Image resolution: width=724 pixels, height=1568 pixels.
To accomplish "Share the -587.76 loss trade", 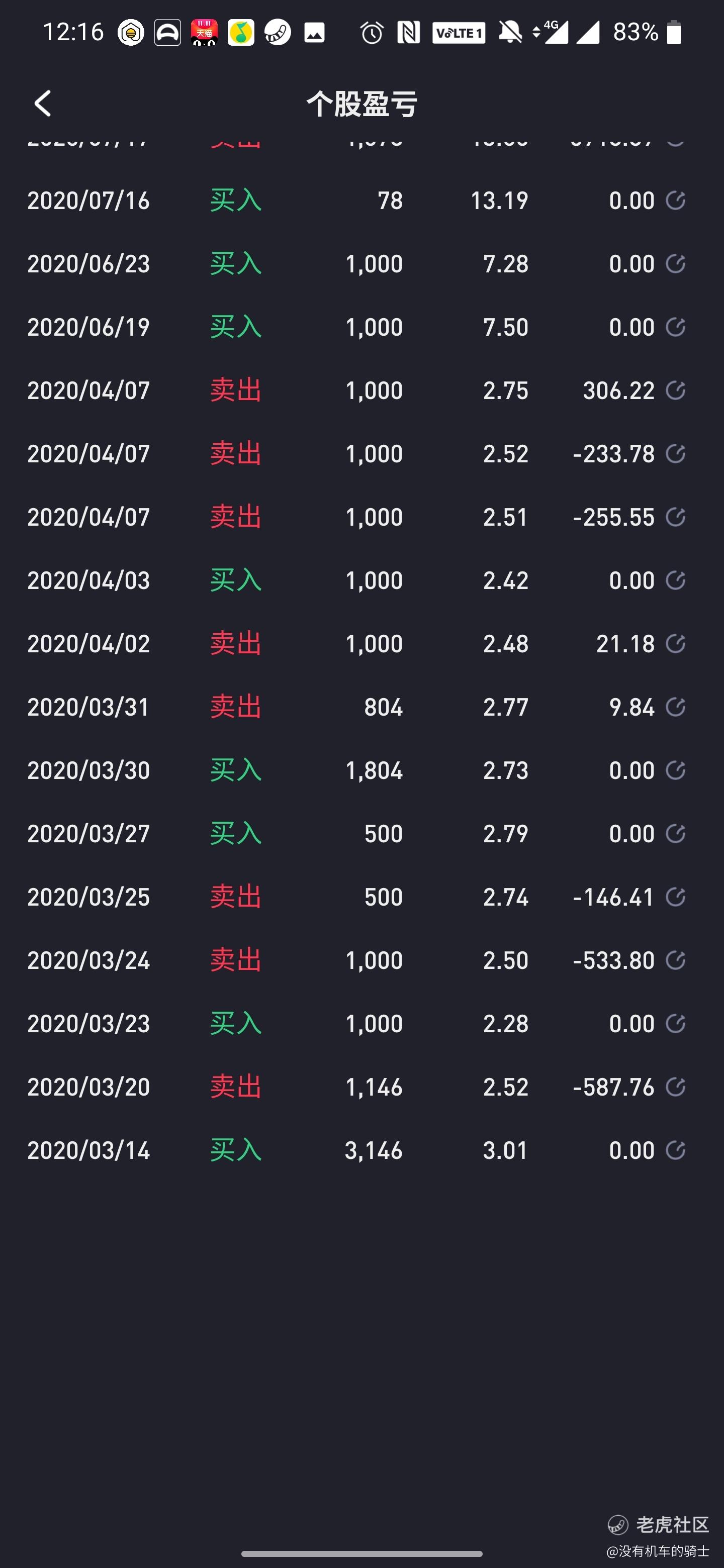I will tap(675, 1087).
